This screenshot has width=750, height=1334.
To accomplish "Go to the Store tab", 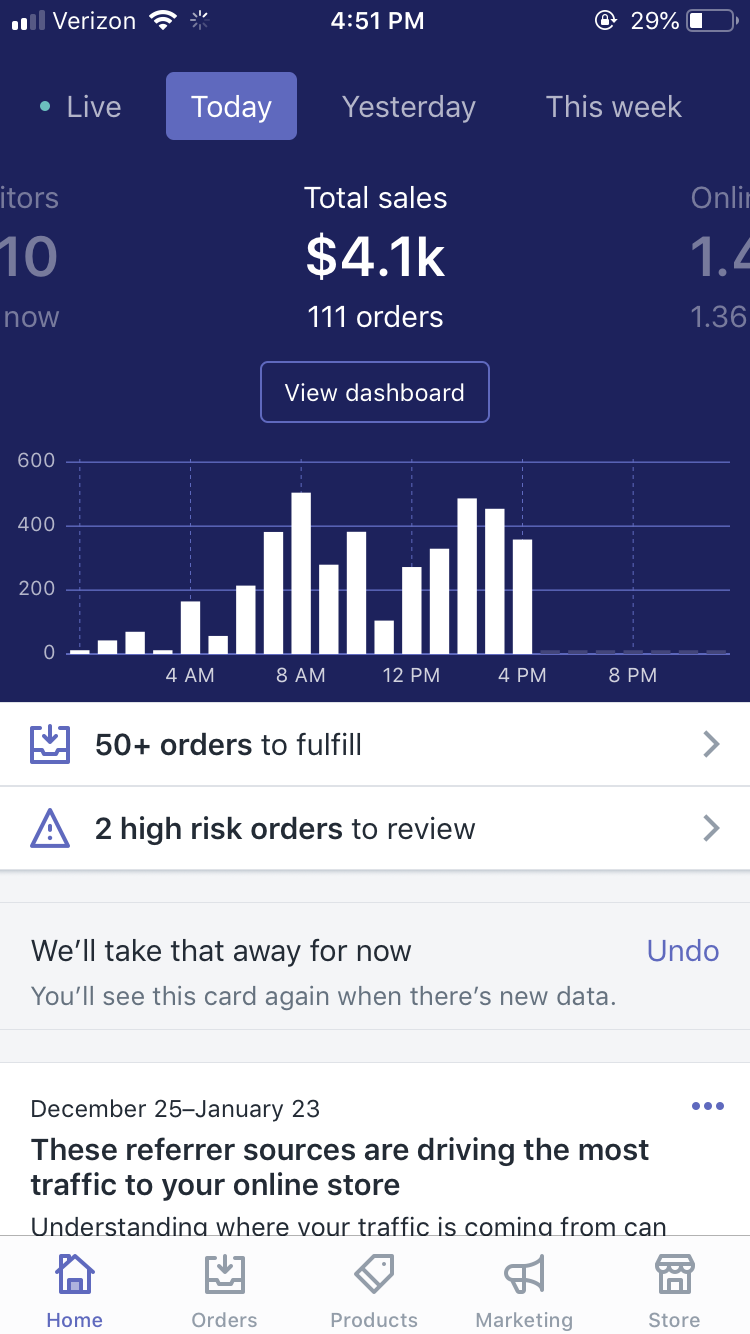I will click(674, 1290).
